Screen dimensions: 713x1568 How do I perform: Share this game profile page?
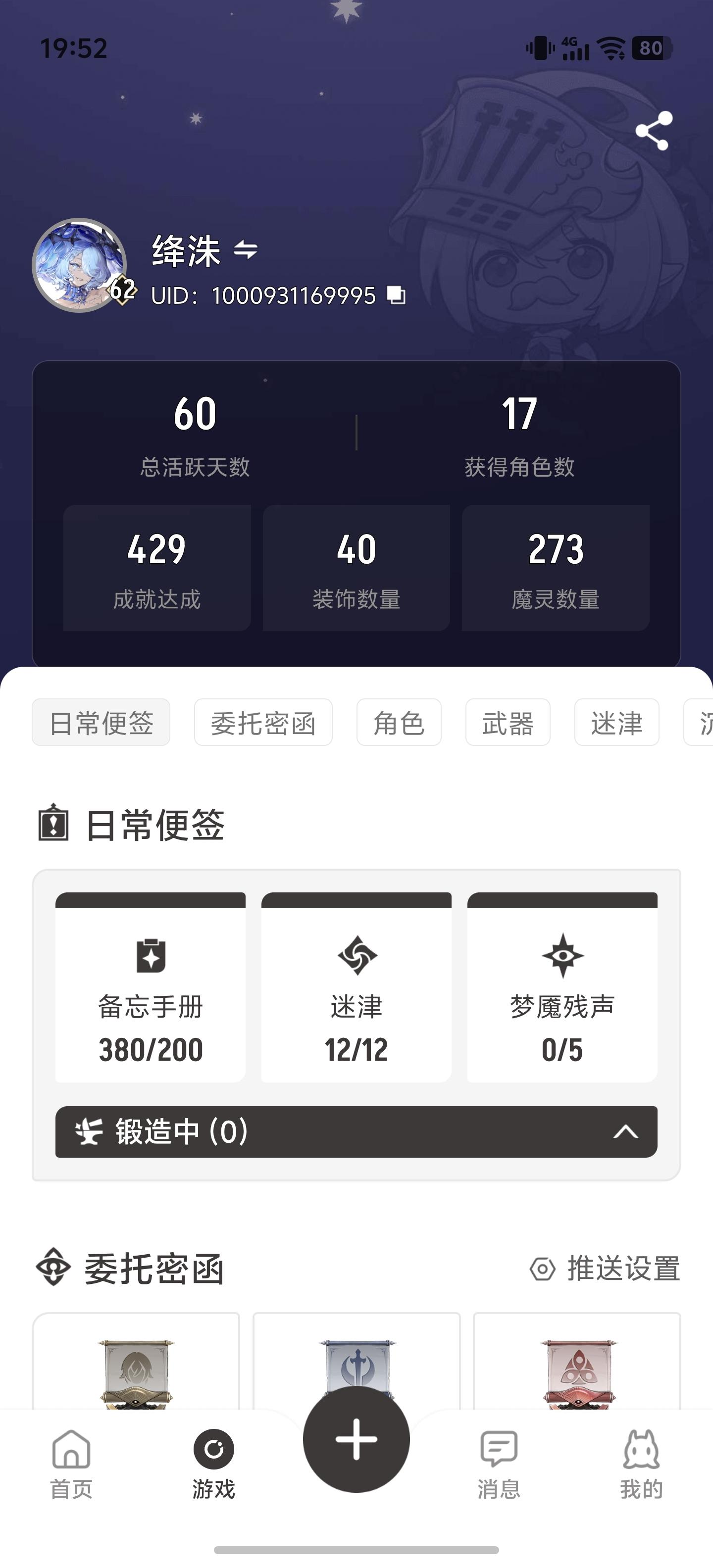click(653, 131)
